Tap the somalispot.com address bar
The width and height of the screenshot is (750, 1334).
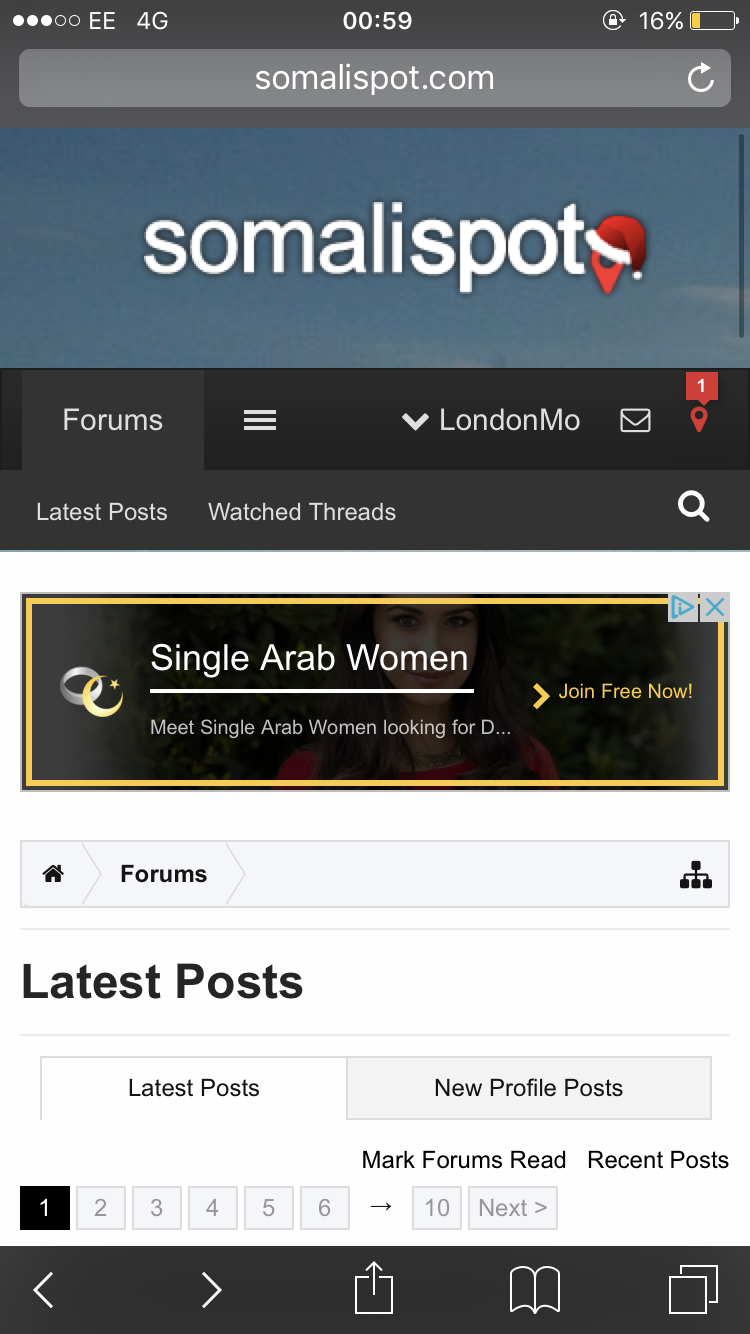pos(374,78)
